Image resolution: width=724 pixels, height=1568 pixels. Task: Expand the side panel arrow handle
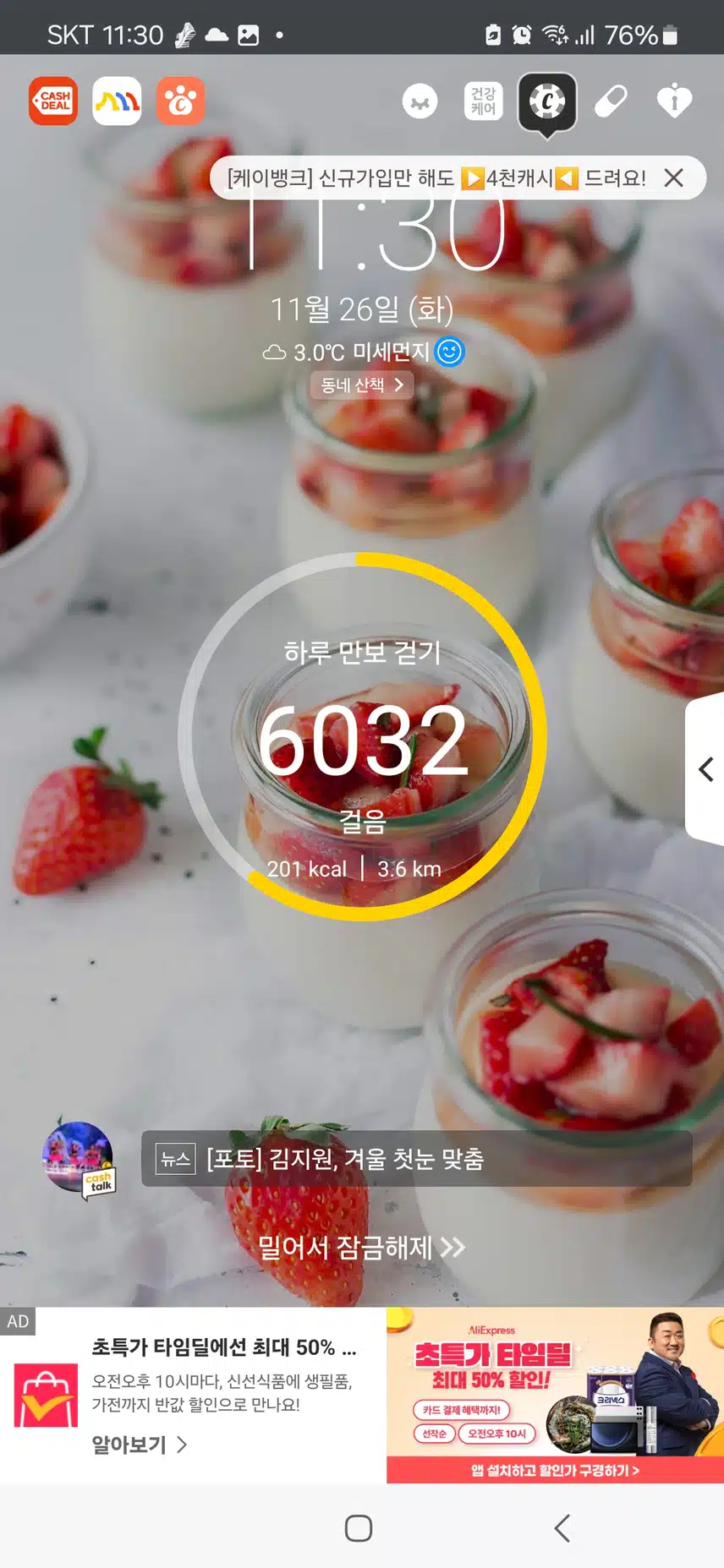click(705, 769)
